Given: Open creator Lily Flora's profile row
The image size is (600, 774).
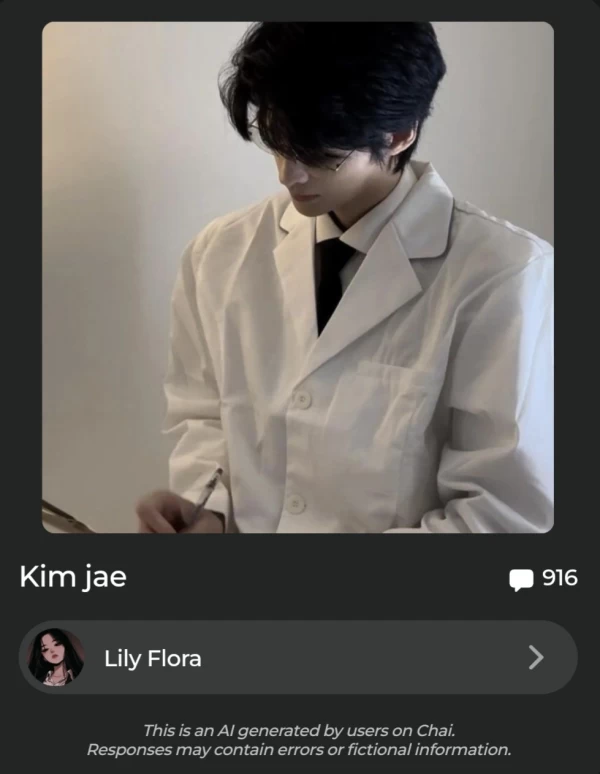Looking at the screenshot, I should (x=298, y=657).
